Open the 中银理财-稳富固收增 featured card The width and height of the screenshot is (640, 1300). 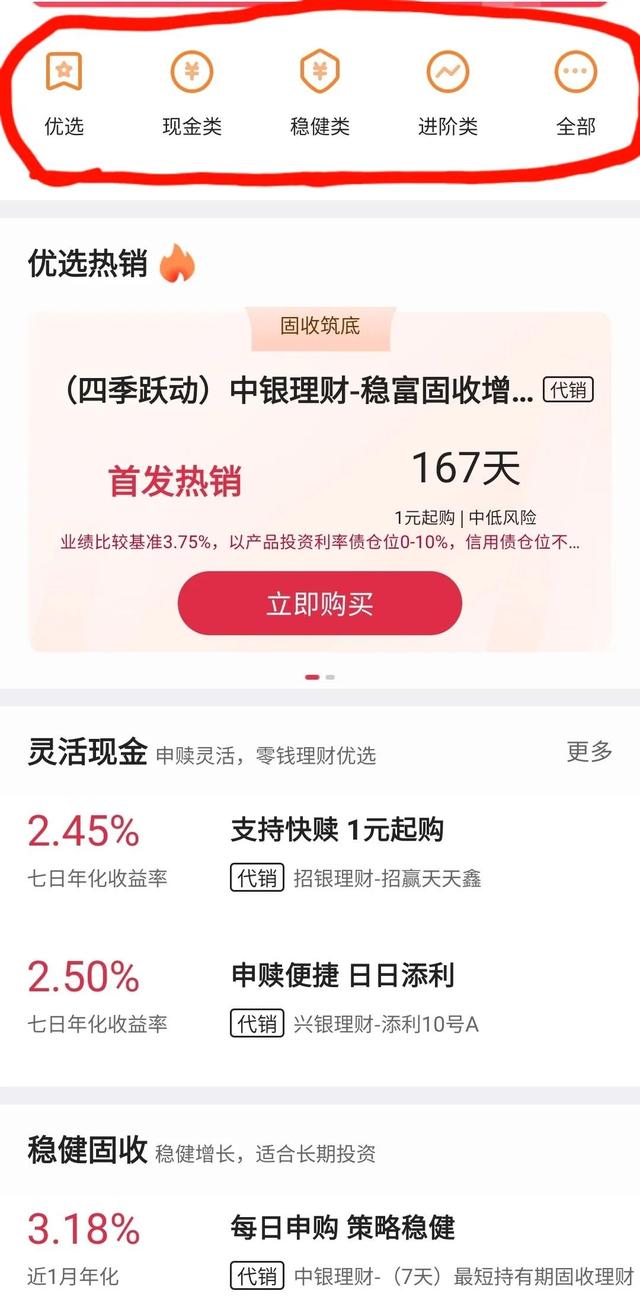(x=320, y=482)
